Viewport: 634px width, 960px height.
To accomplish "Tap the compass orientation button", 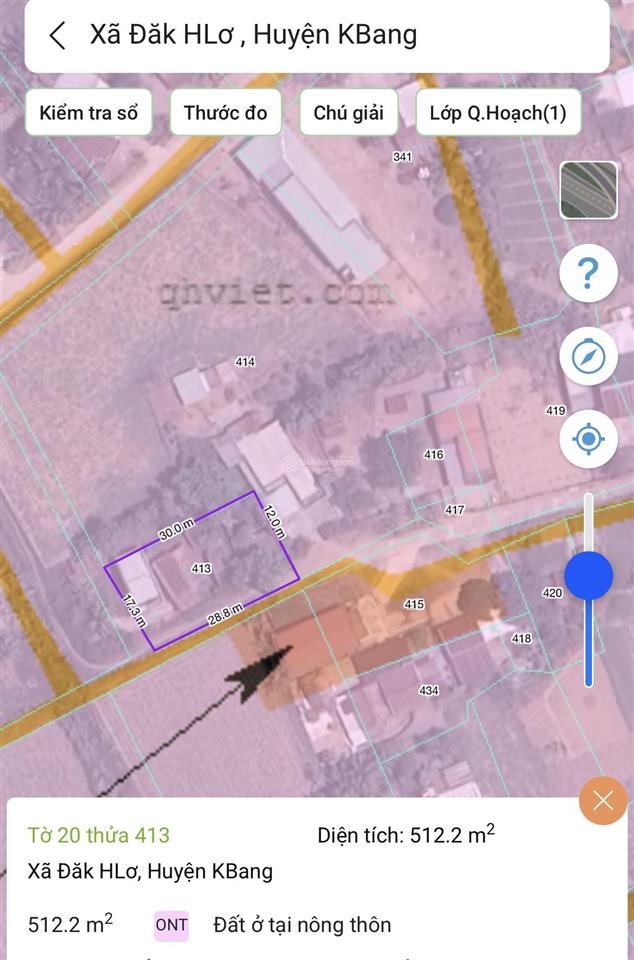I will click(x=588, y=355).
